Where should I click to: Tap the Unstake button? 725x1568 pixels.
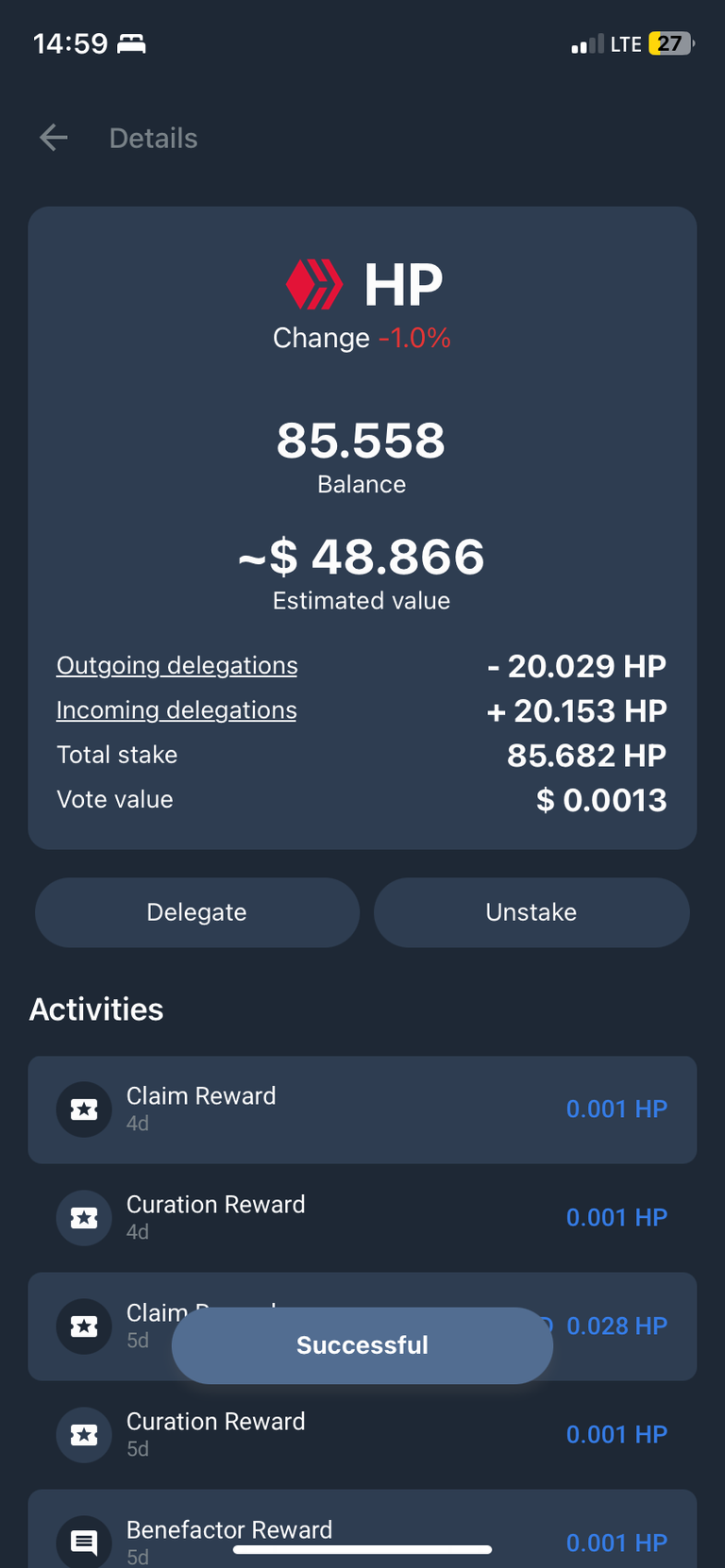[x=531, y=912]
